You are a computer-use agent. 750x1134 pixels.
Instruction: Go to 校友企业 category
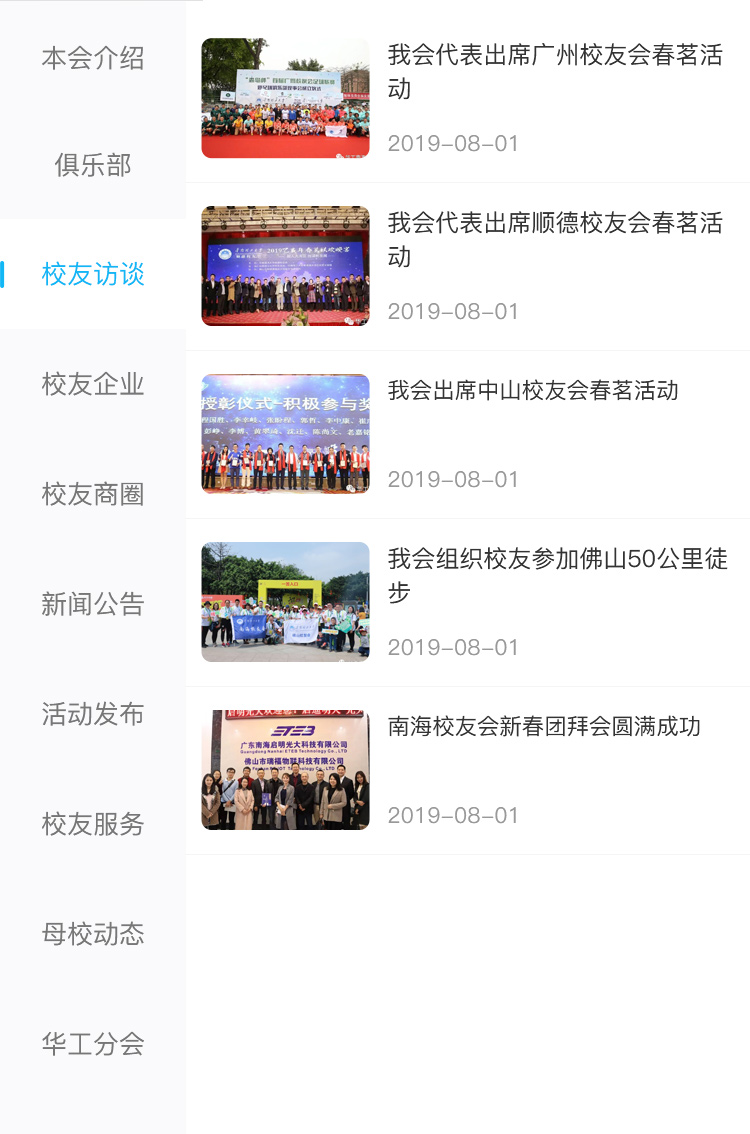(x=93, y=384)
